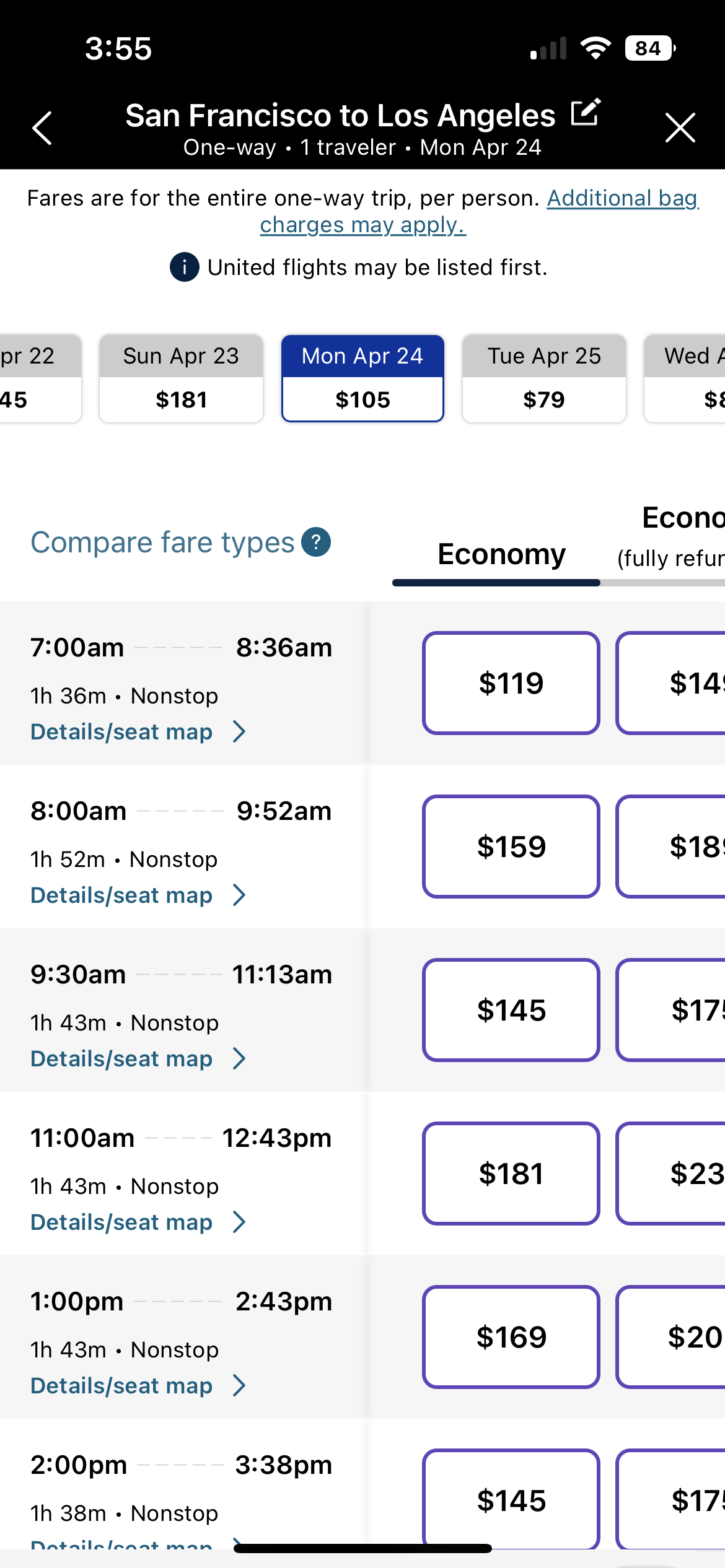Choose the $169 Economy fare for 1:00pm
The height and width of the screenshot is (1568, 725).
click(x=511, y=1337)
